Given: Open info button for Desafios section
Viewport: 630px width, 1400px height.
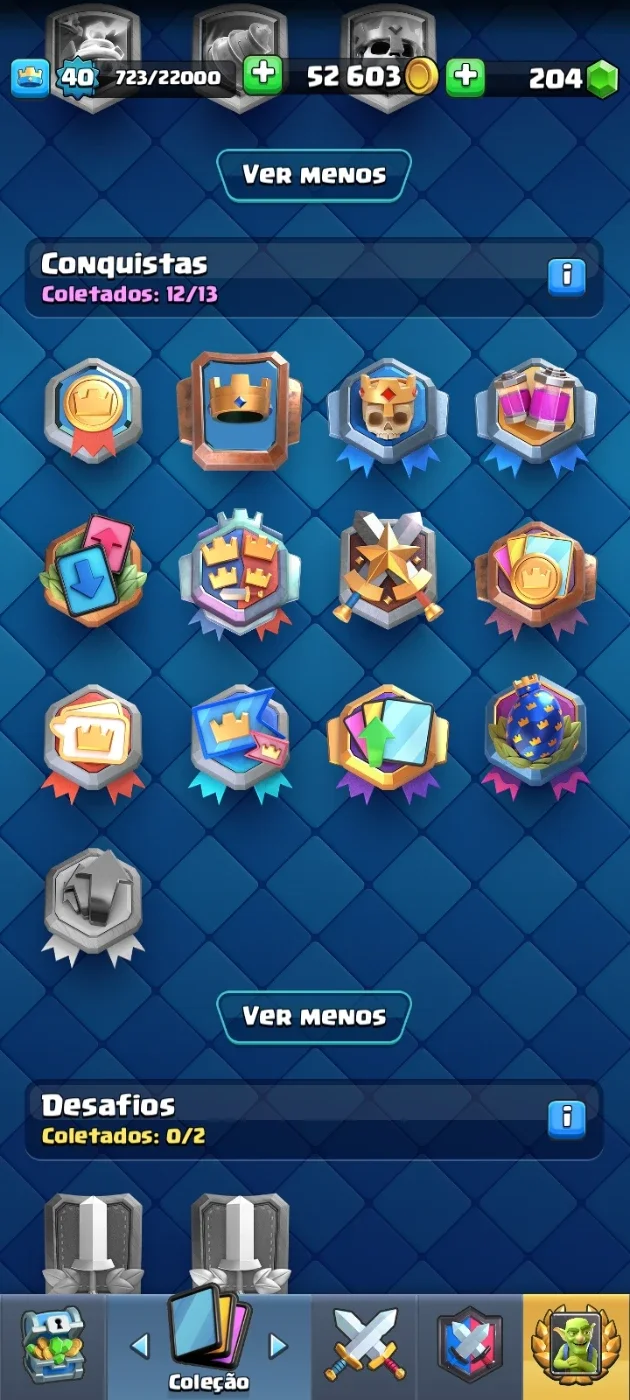Looking at the screenshot, I should [566, 1116].
